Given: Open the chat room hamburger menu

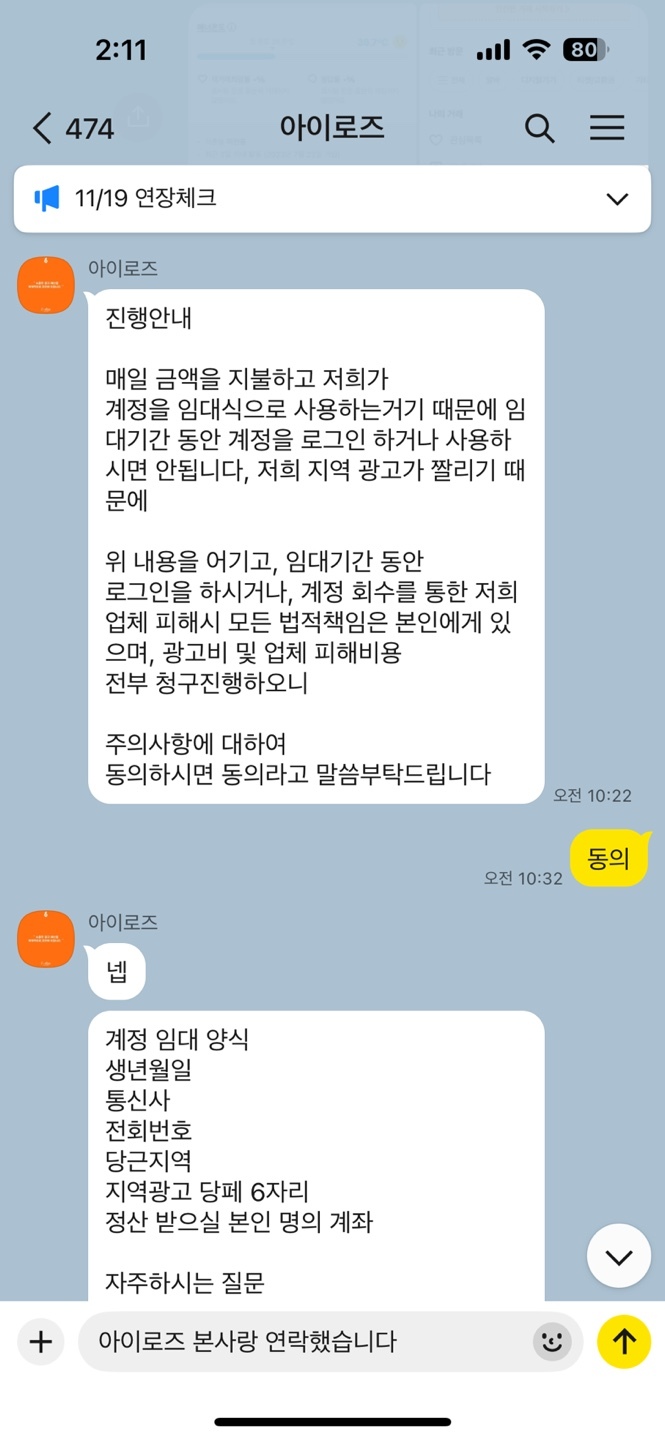Looking at the screenshot, I should pyautogui.click(x=607, y=128).
